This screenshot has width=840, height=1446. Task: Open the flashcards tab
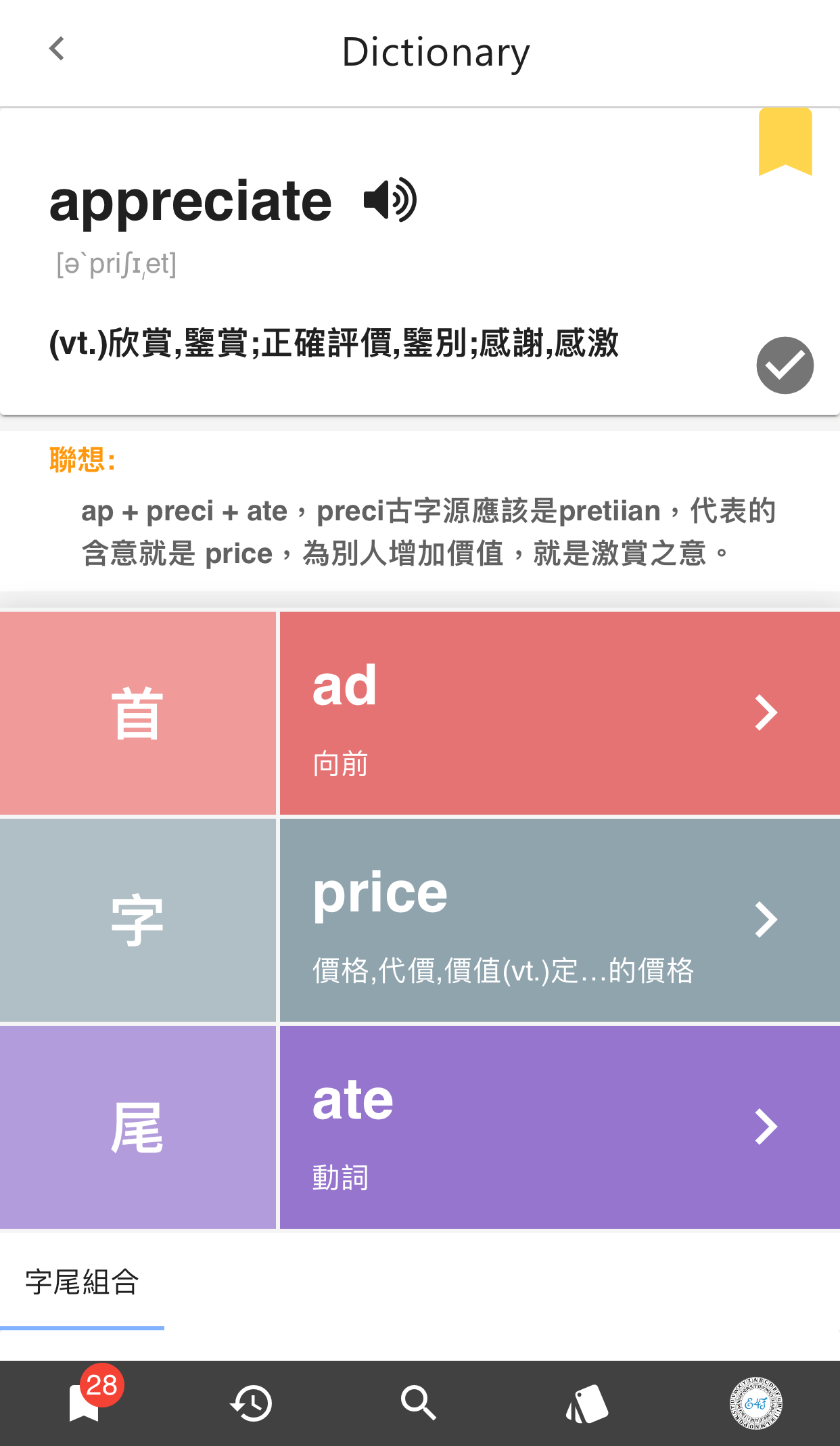click(586, 1403)
